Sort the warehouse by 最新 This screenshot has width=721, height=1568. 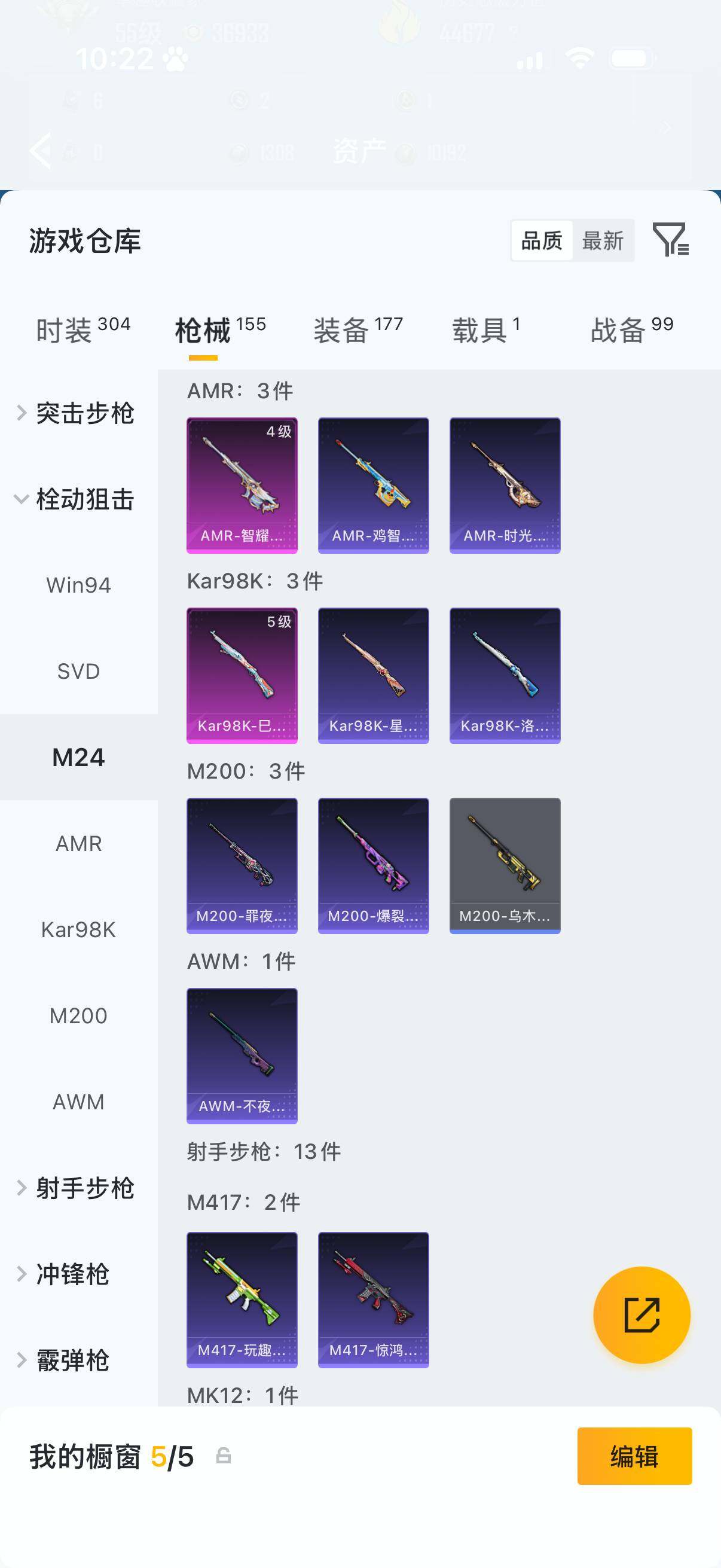click(603, 240)
